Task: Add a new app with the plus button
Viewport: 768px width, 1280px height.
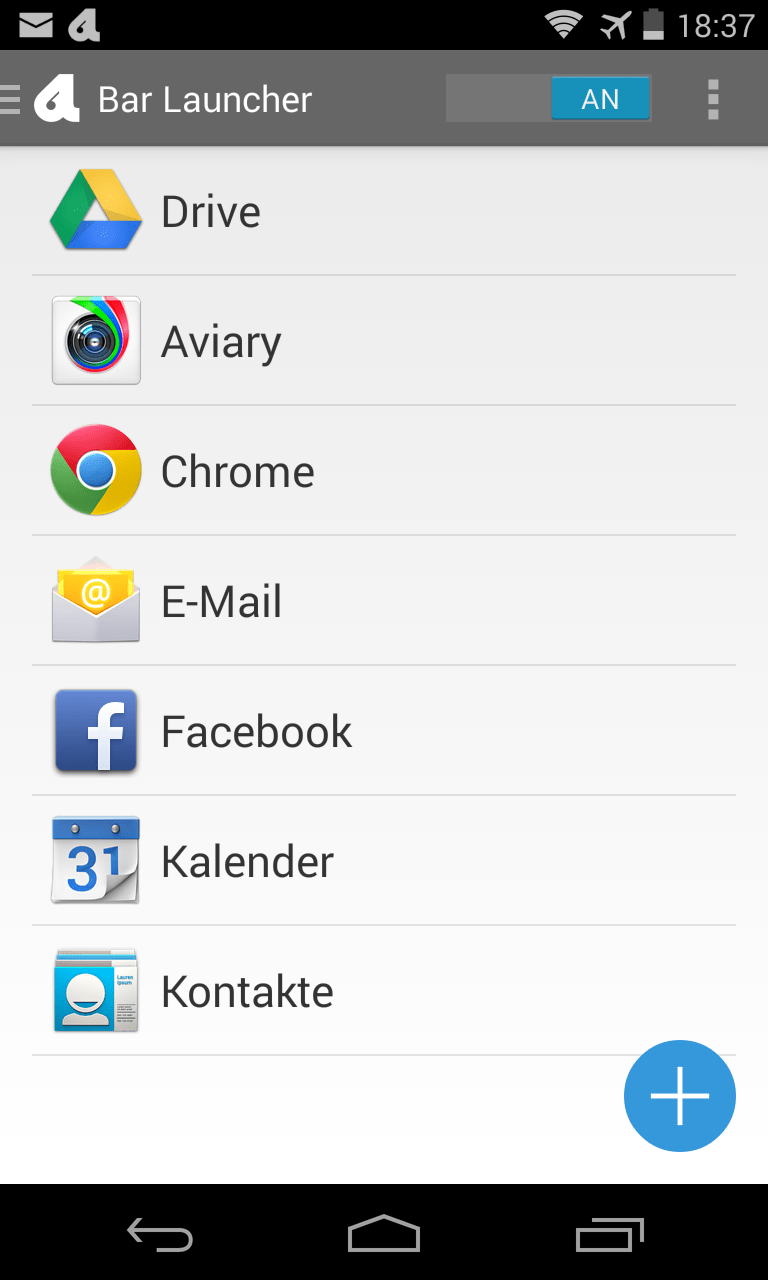Action: 680,1096
